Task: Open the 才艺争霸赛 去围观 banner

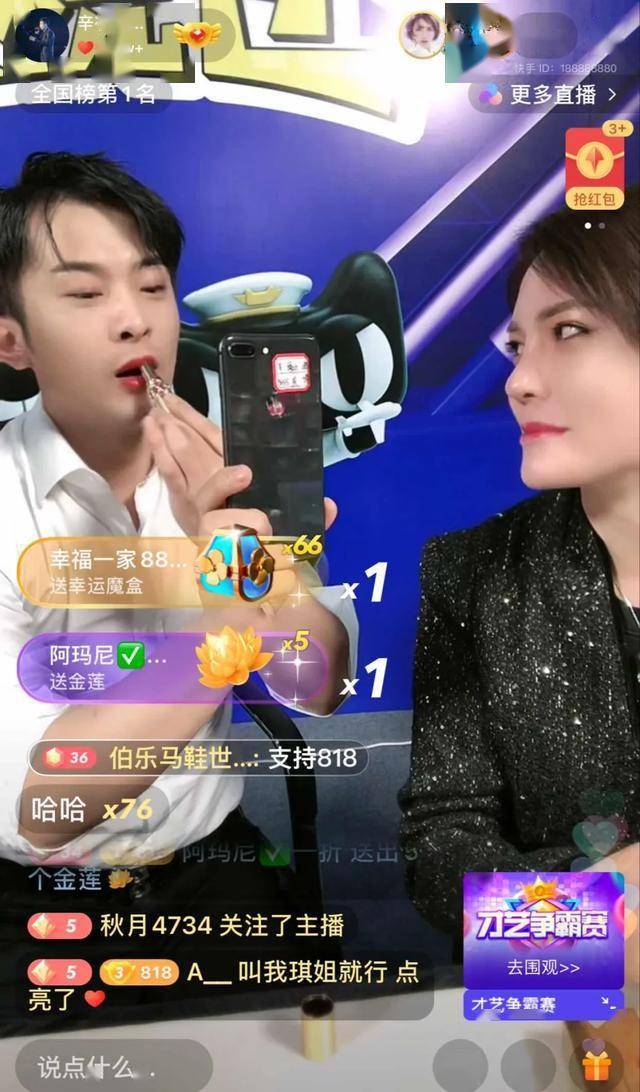Action: click(543, 932)
